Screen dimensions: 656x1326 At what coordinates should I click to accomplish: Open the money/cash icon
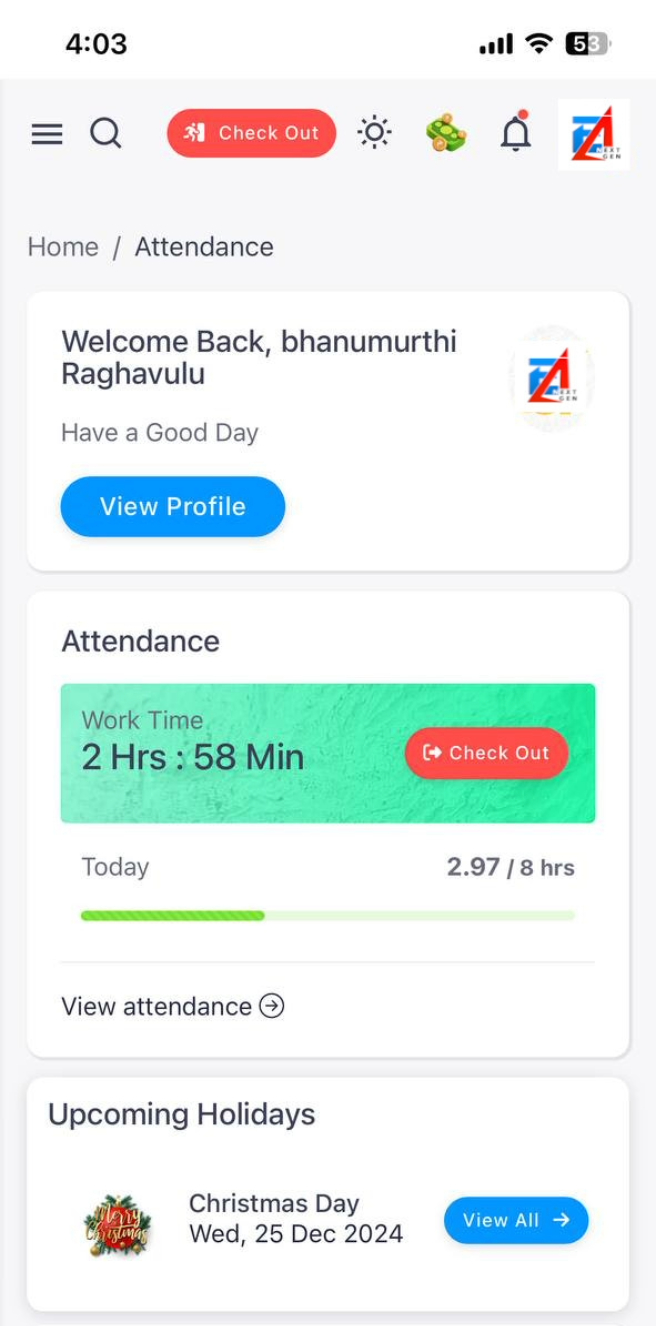pyautogui.click(x=446, y=133)
